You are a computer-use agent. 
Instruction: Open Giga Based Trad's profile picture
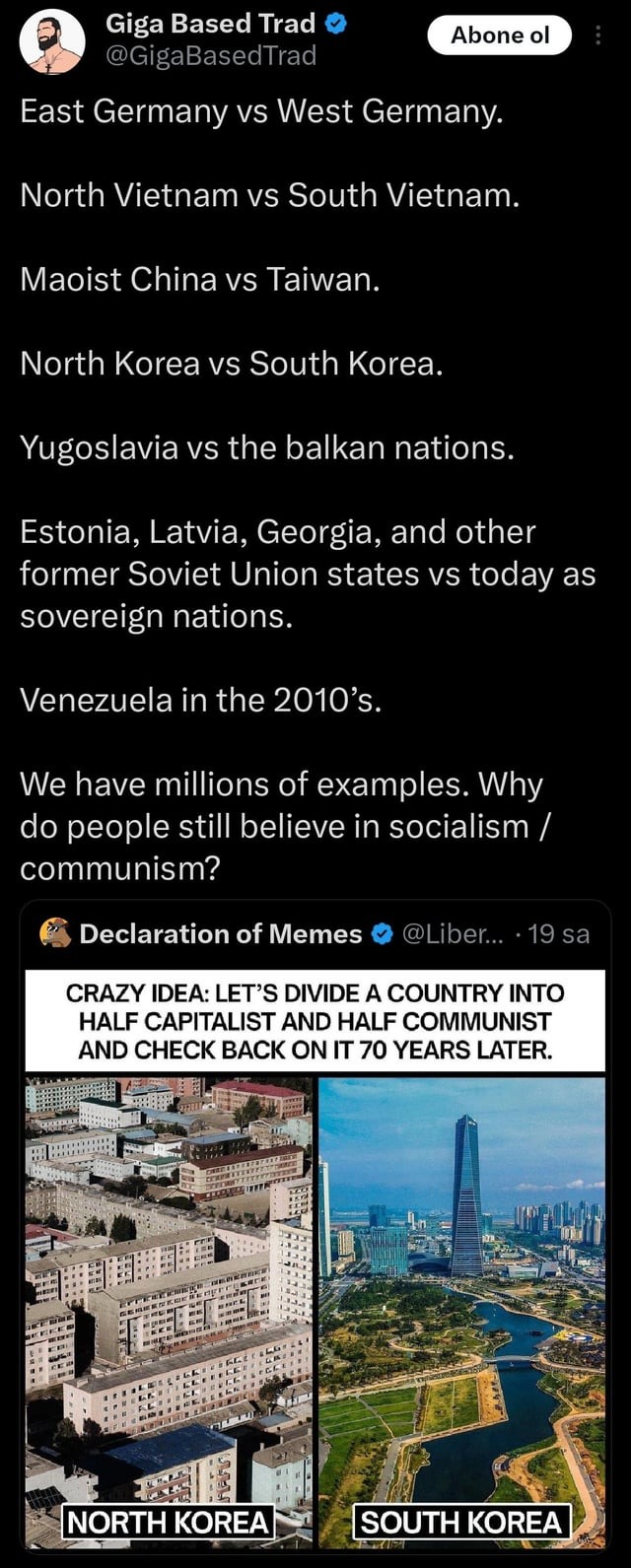(x=52, y=40)
